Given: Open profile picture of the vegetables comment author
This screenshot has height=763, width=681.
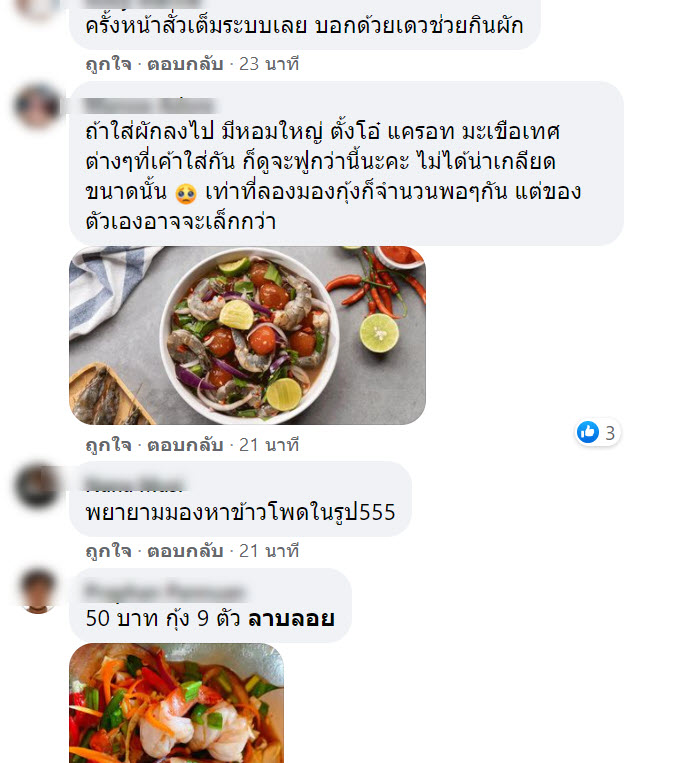Looking at the screenshot, I should (39, 107).
